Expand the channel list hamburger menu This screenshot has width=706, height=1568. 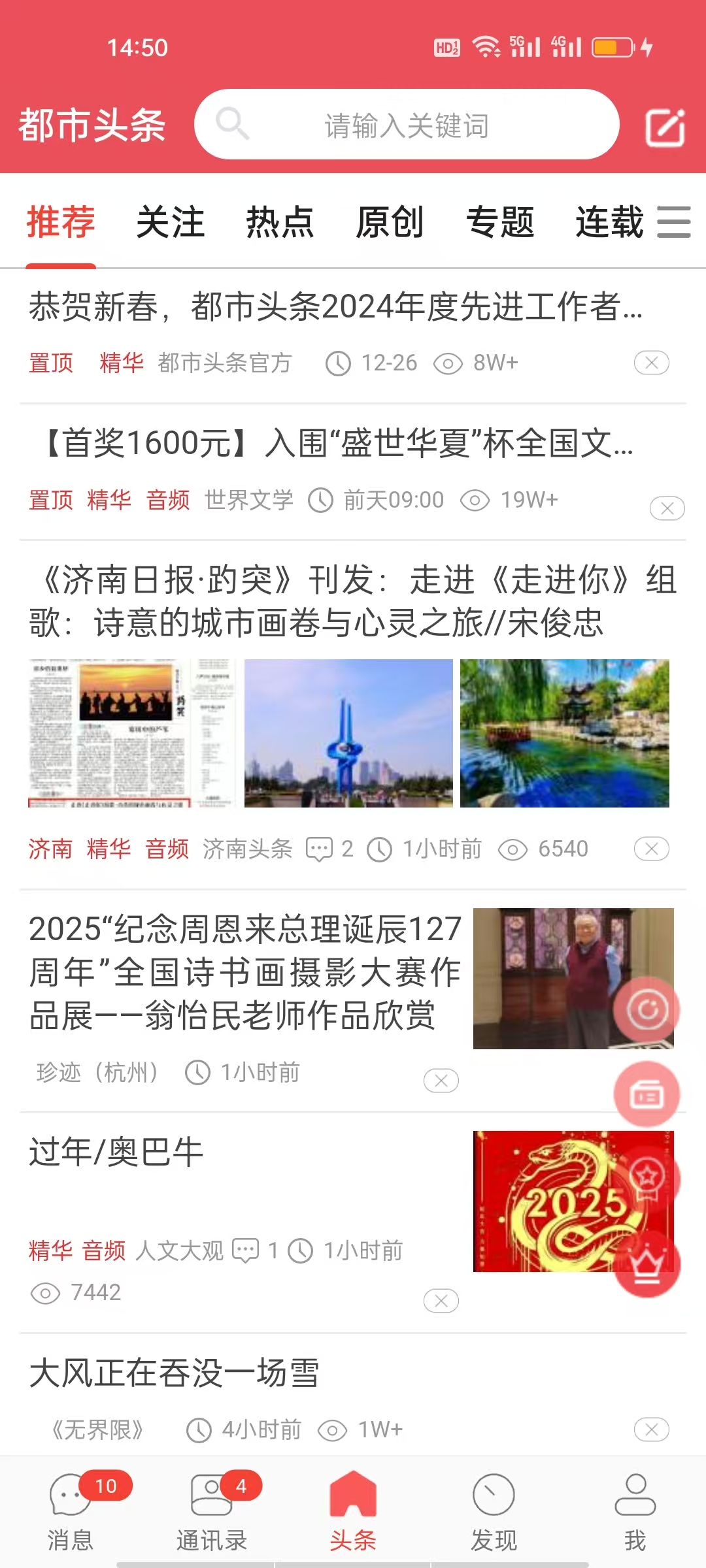[x=675, y=222]
